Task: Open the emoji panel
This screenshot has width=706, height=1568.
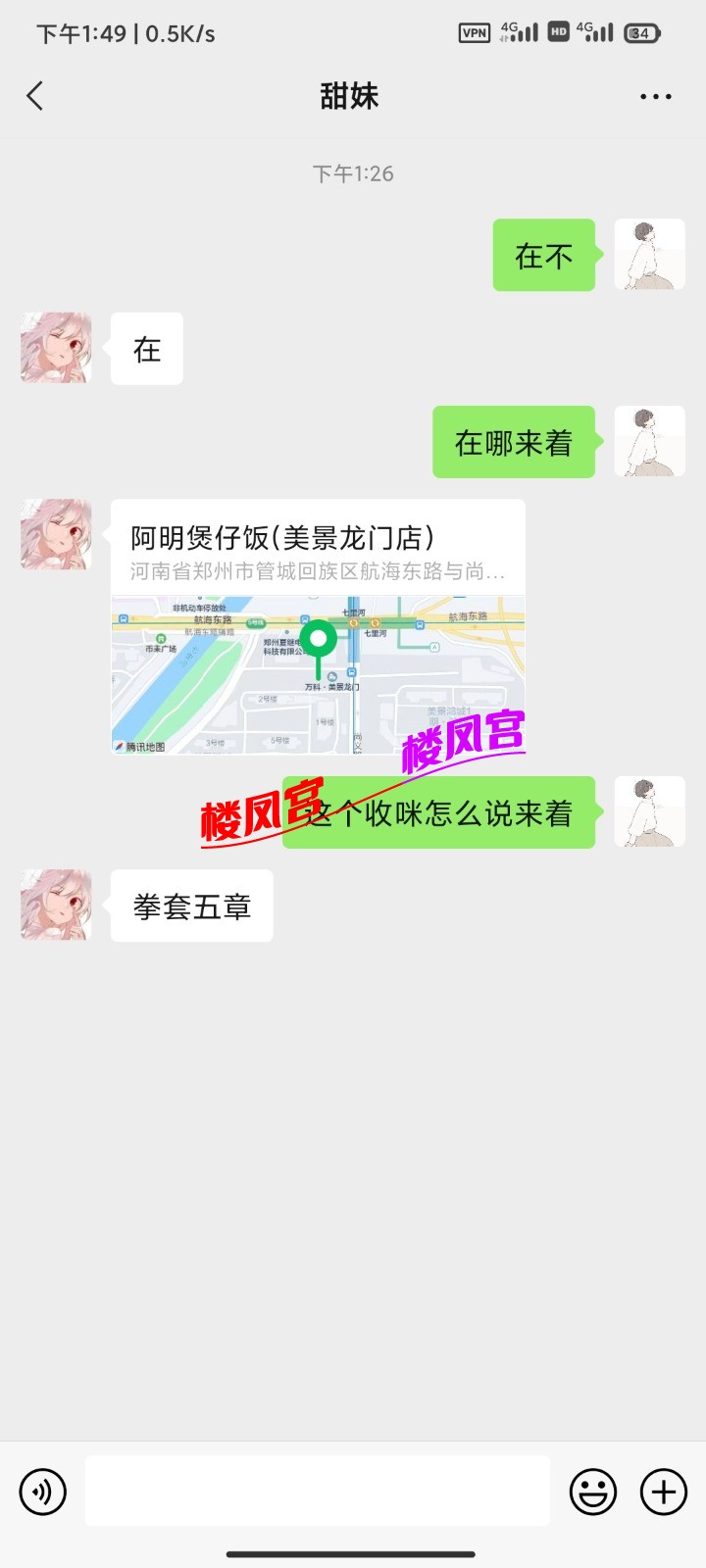Action: click(x=591, y=1492)
